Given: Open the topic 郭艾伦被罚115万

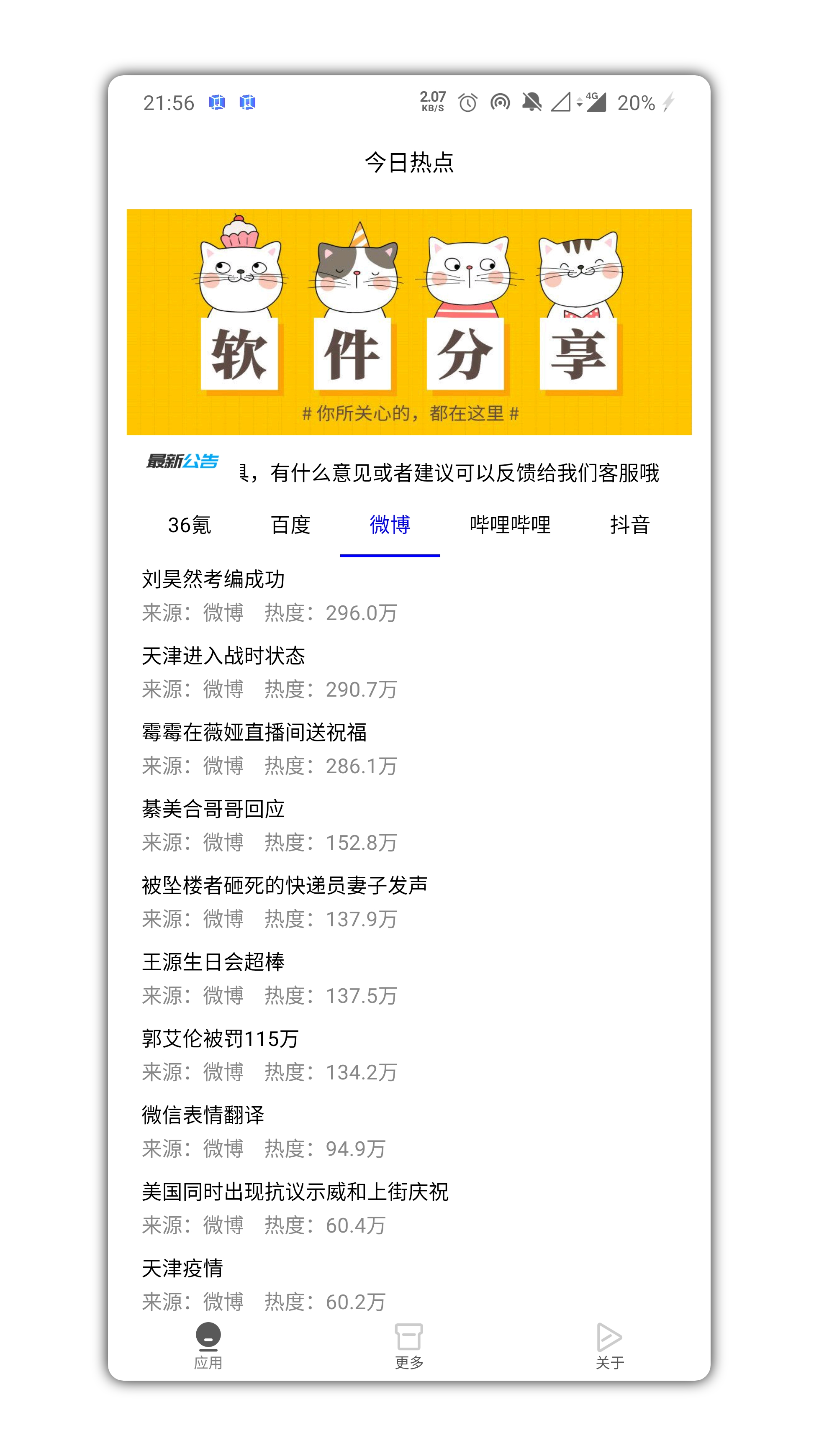Looking at the screenshot, I should 220,1039.
